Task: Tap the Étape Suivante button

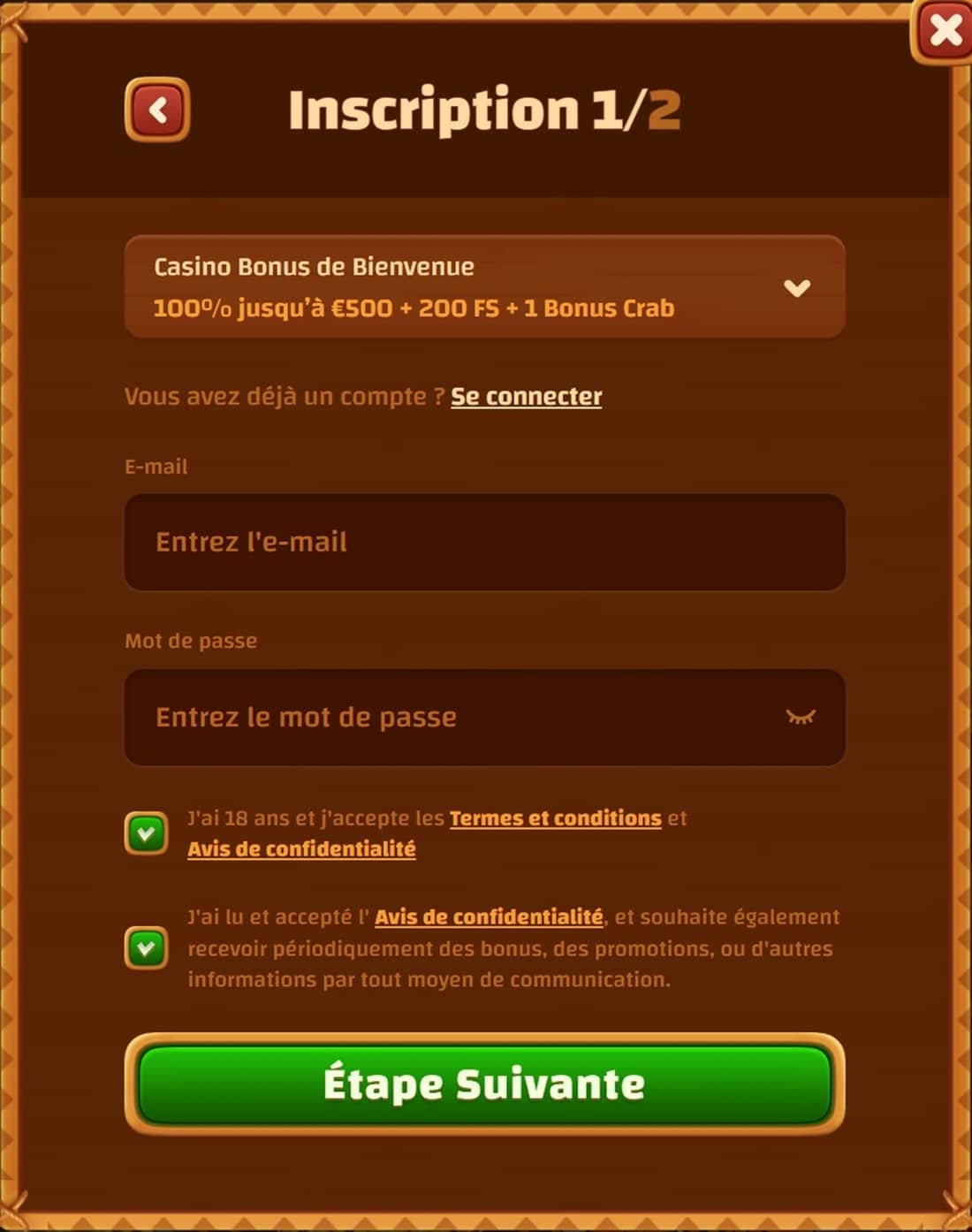Action: coord(484,1084)
